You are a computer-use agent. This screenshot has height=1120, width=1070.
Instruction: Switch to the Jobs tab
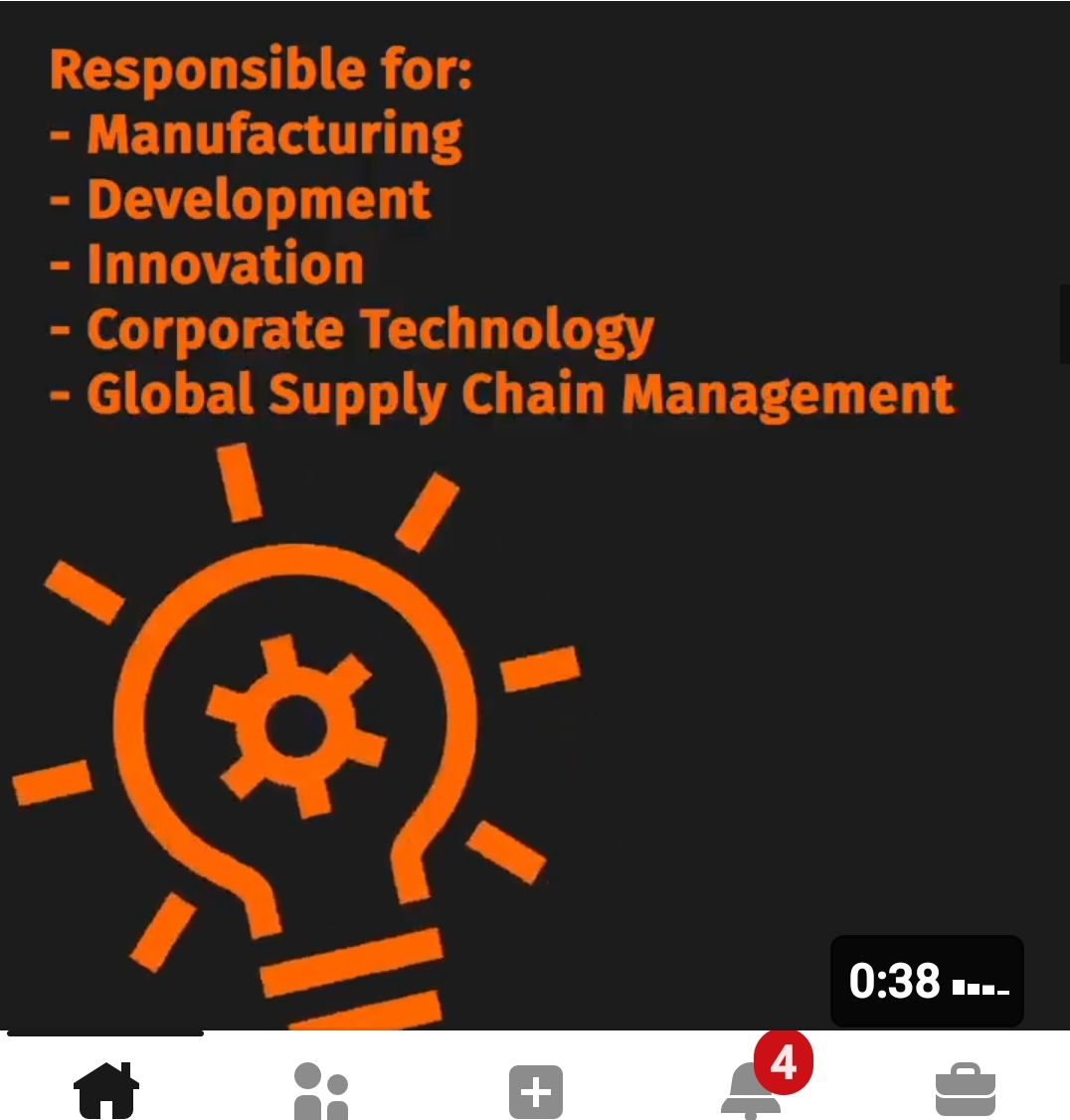(x=965, y=1090)
